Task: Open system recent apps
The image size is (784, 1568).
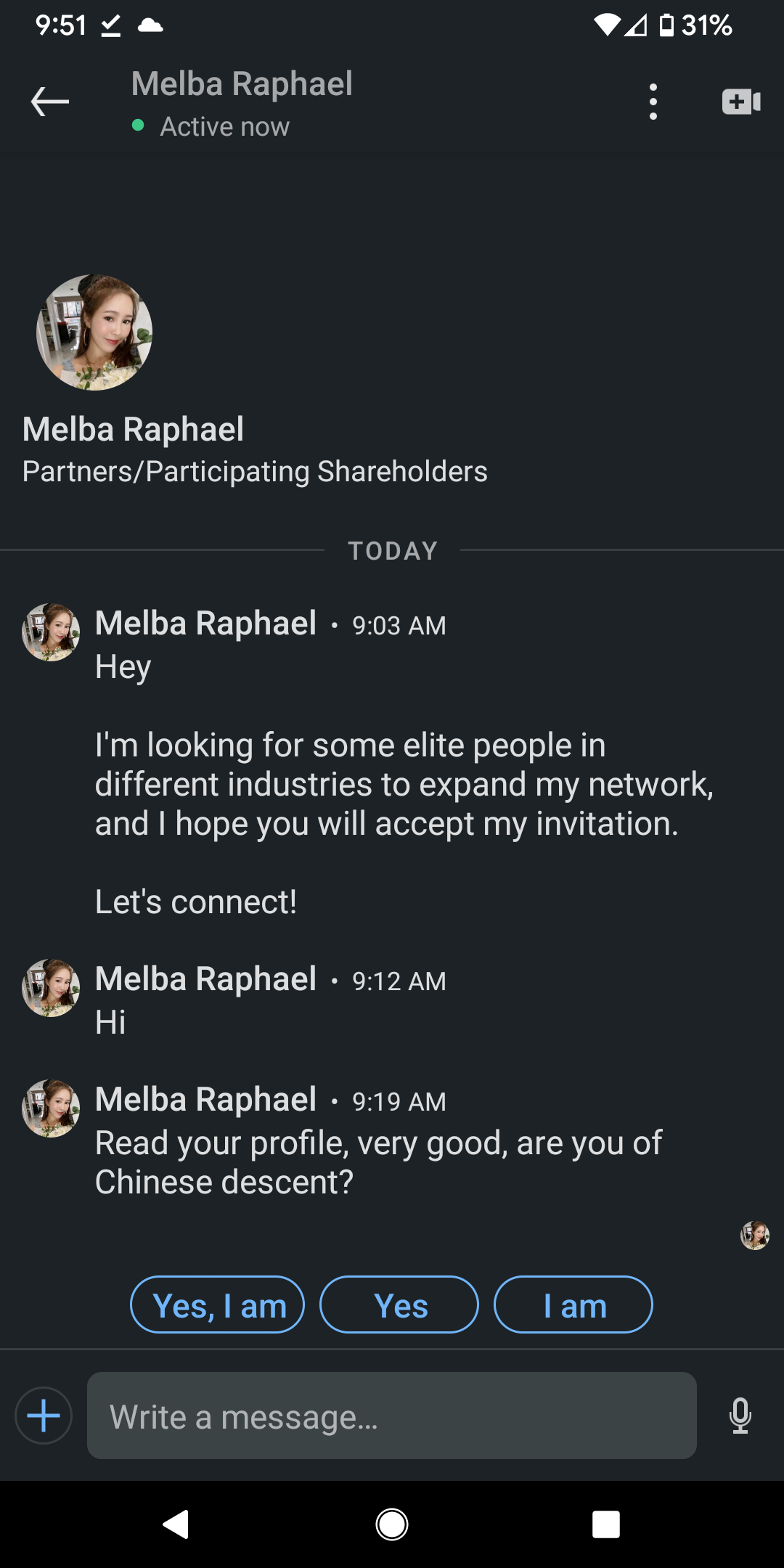Action: 606,1524
